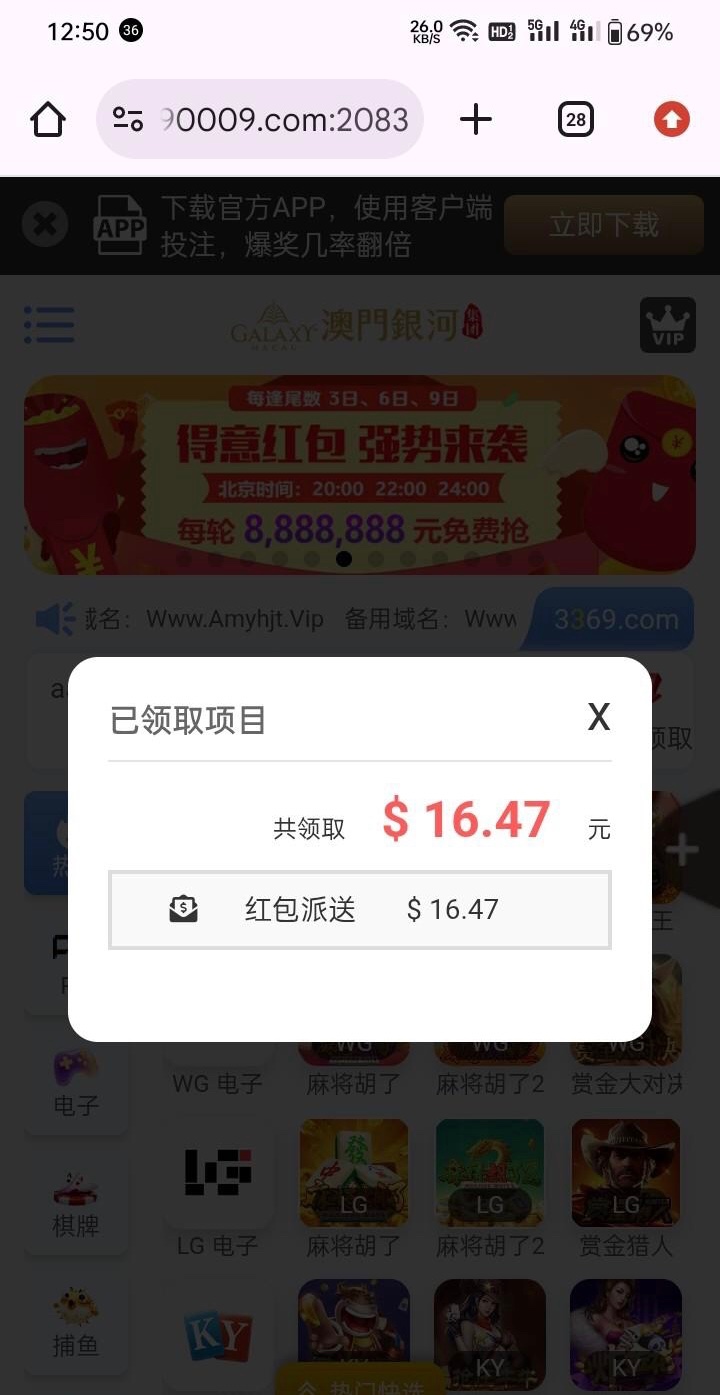The height and width of the screenshot is (1395, 720).
Task: Go to the browser home page
Action: pyautogui.click(x=48, y=120)
